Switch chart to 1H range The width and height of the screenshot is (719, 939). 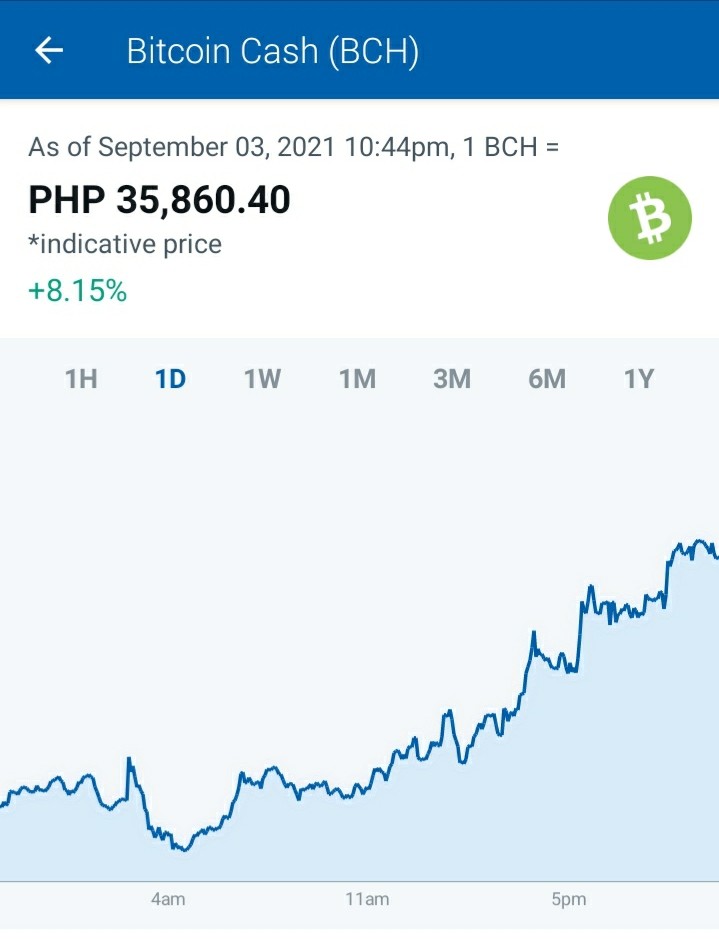tap(81, 378)
